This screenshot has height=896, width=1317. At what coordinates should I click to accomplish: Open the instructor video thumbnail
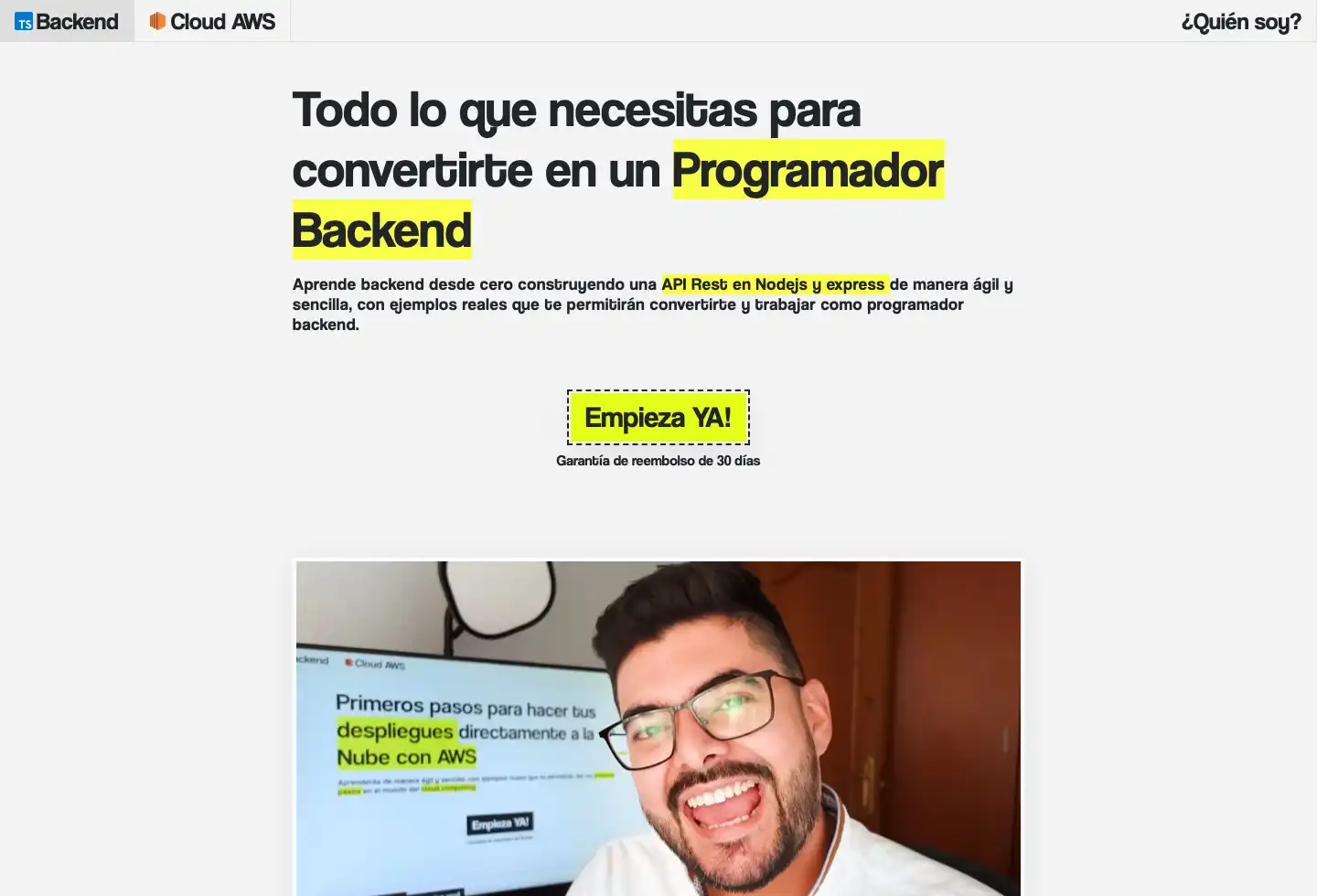coord(658,728)
